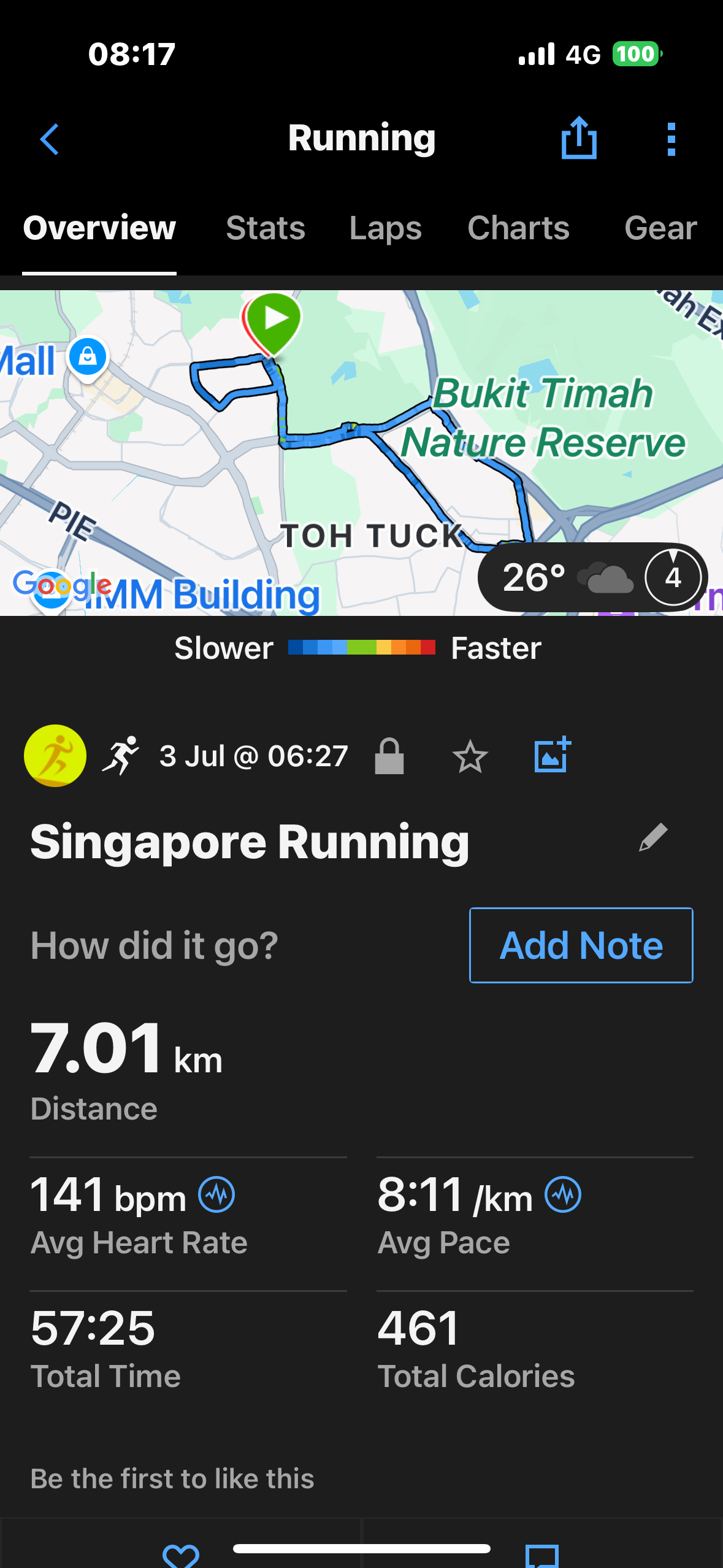The image size is (723, 1568).
Task: Change activity privacy via the lock icon
Action: click(x=389, y=756)
